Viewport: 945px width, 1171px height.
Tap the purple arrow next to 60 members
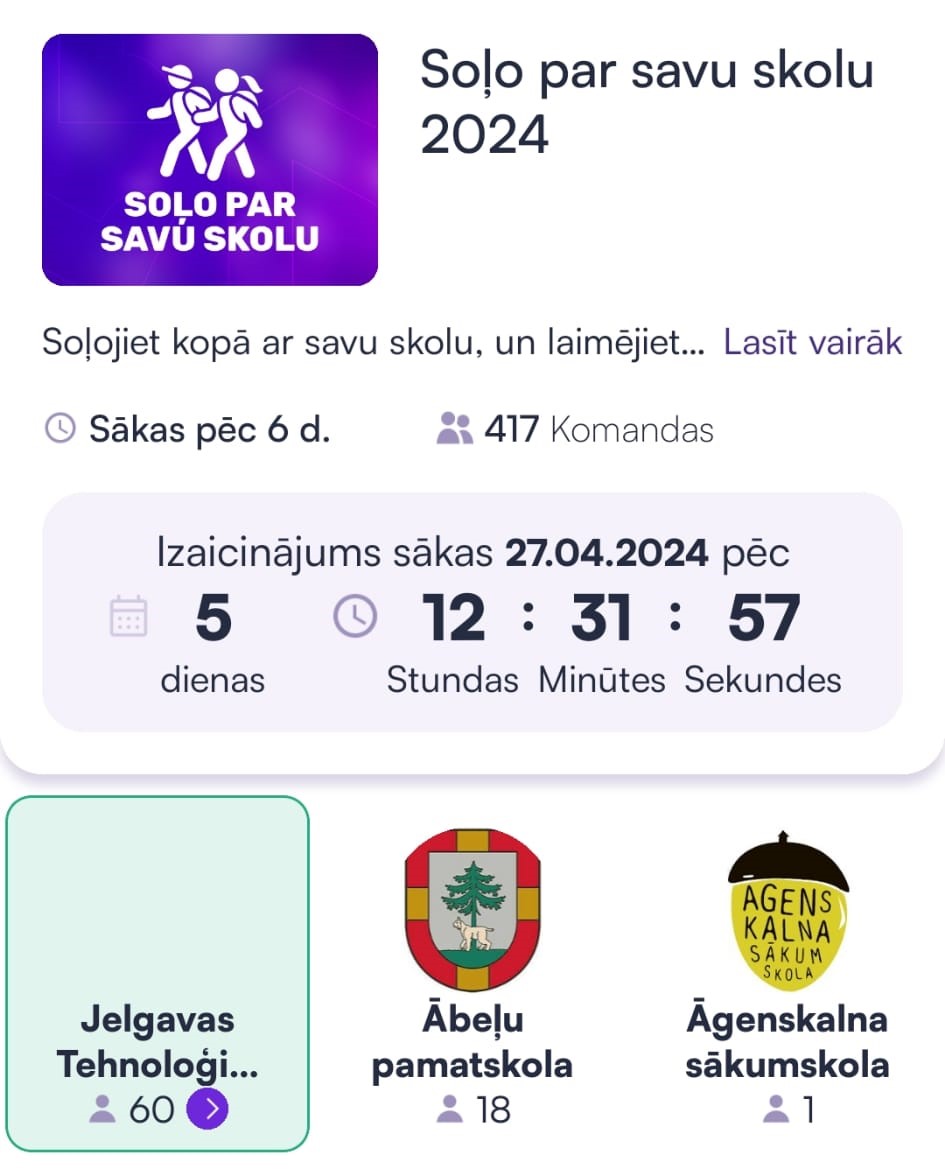208,1109
